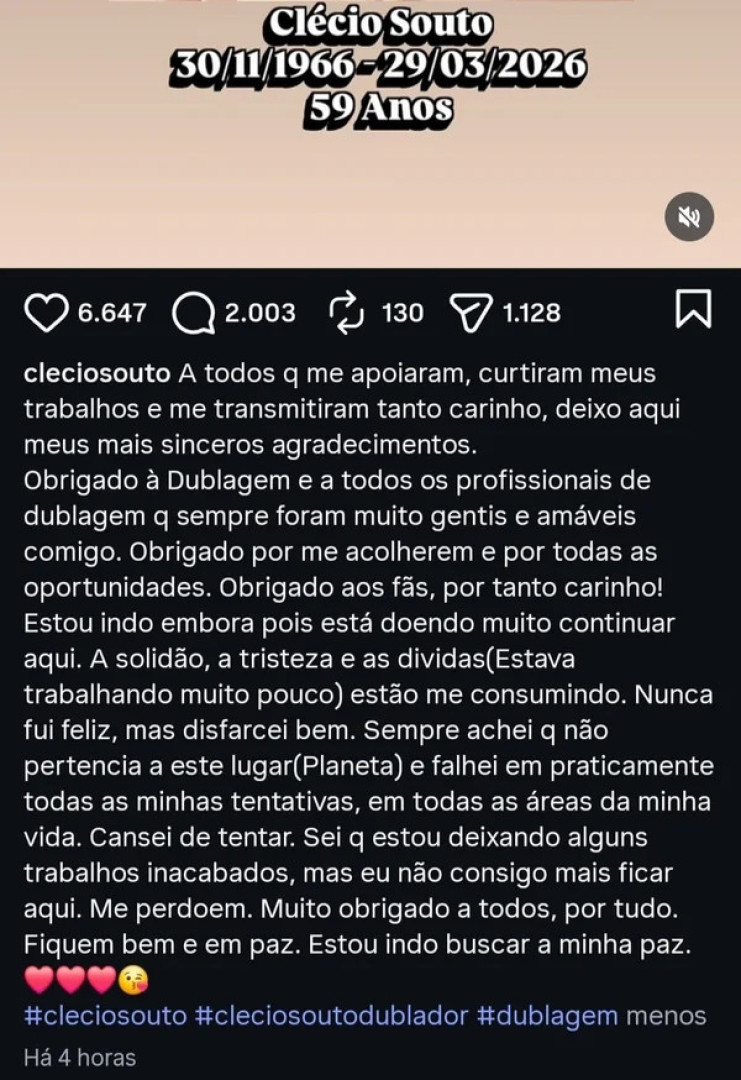The image size is (741, 1080).
Task: Tap the remix/repost arrows icon
Action: click(x=345, y=312)
